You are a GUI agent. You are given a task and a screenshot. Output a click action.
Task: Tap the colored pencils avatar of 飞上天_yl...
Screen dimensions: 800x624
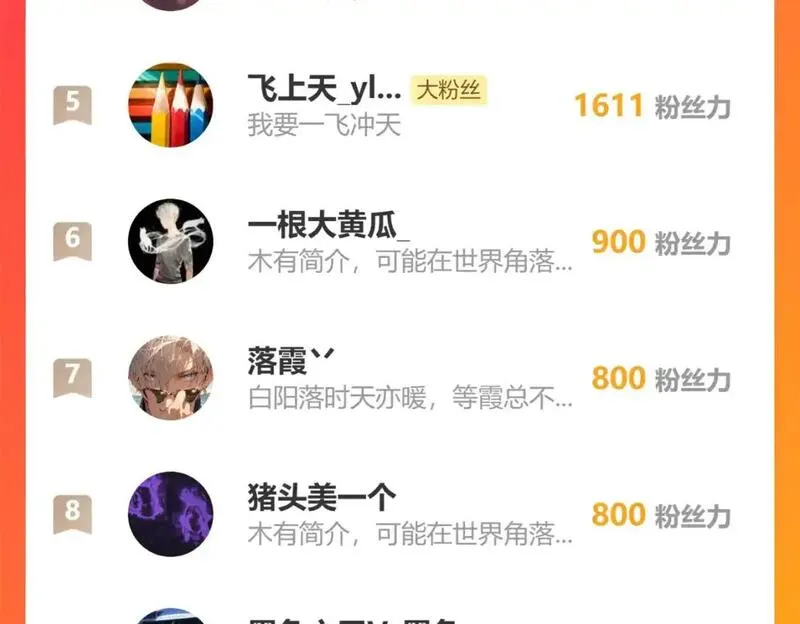pos(171,105)
